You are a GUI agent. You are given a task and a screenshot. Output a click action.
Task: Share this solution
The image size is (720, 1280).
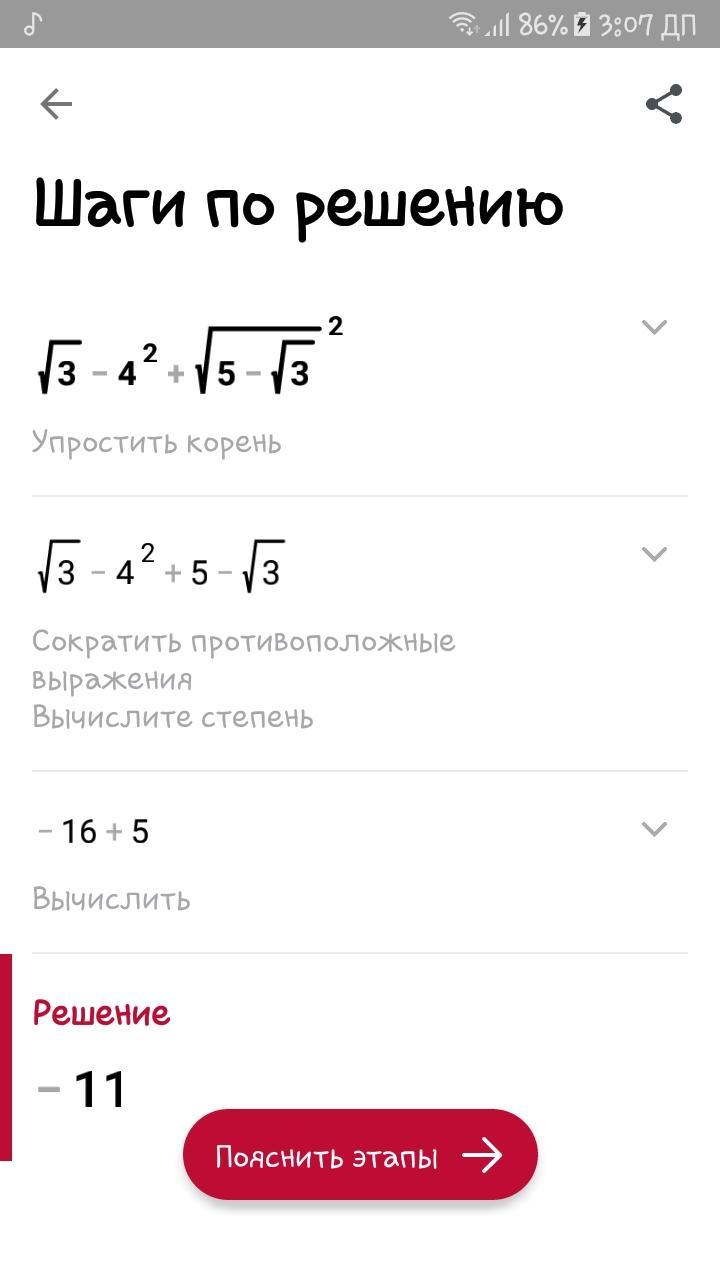pos(664,104)
